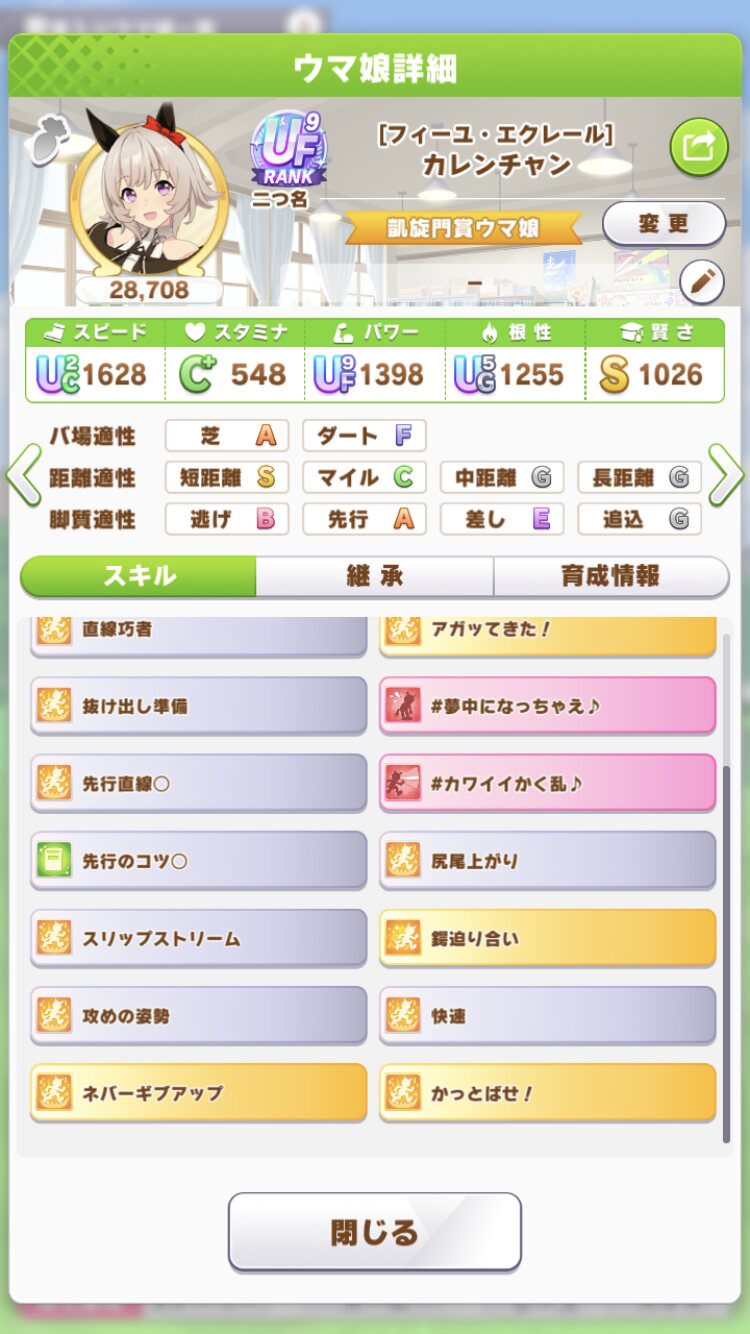The width and height of the screenshot is (750, 1334).
Task: Go to the previous Uma Musume
Action: click(x=22, y=477)
